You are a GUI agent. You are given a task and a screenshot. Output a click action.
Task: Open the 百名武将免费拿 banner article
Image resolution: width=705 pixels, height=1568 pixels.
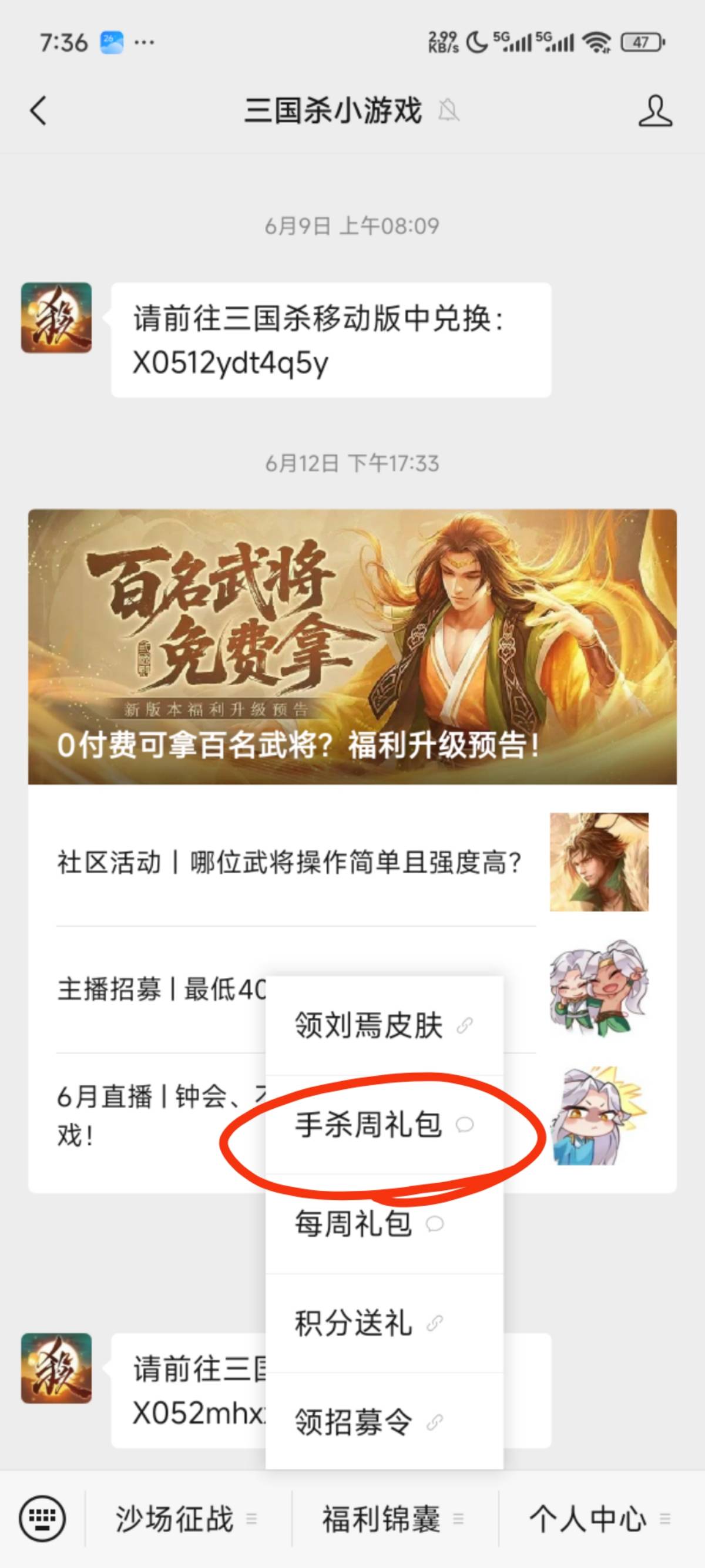click(x=352, y=647)
